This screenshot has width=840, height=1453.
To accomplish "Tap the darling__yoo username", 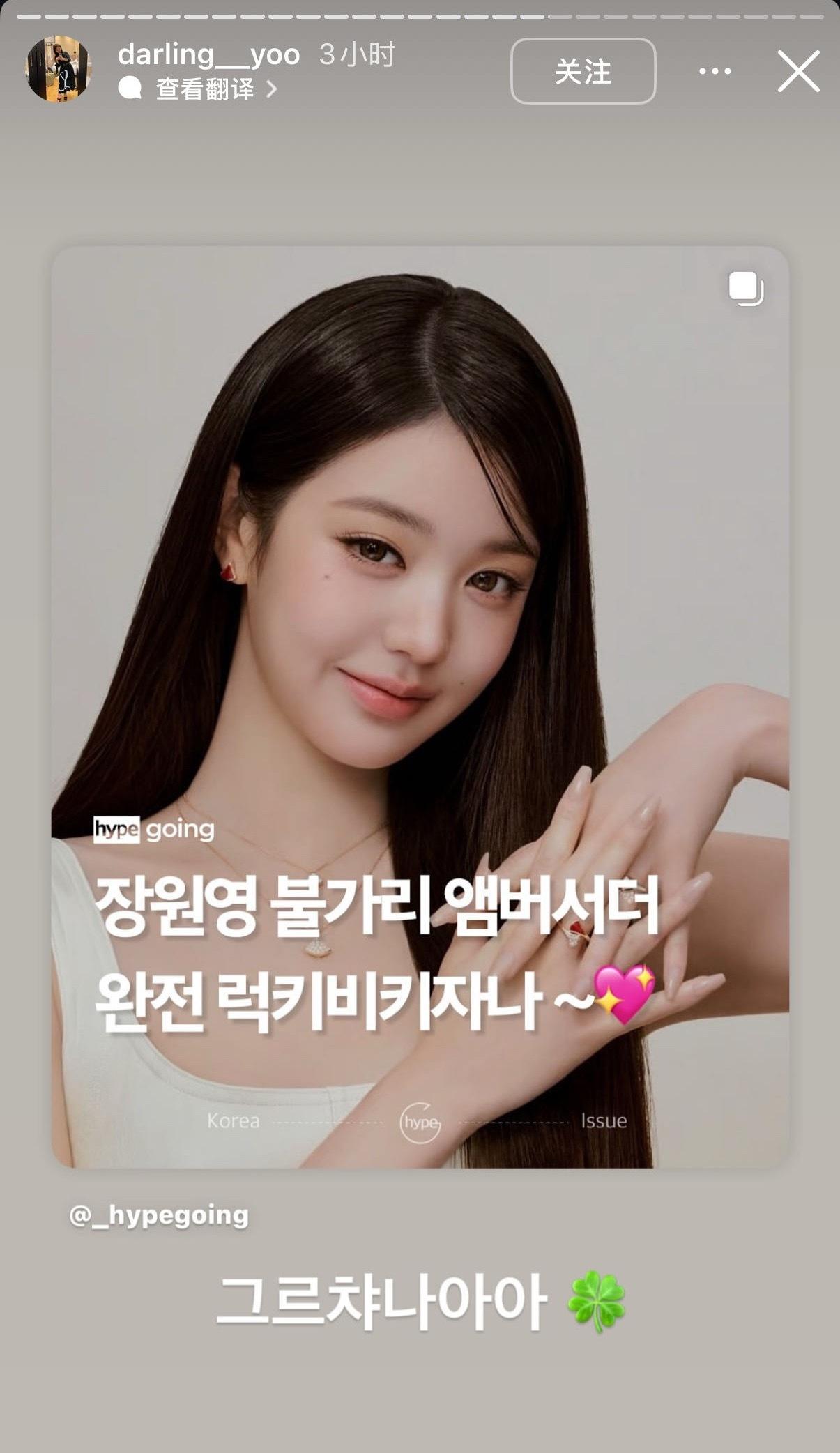I will pyautogui.click(x=208, y=54).
